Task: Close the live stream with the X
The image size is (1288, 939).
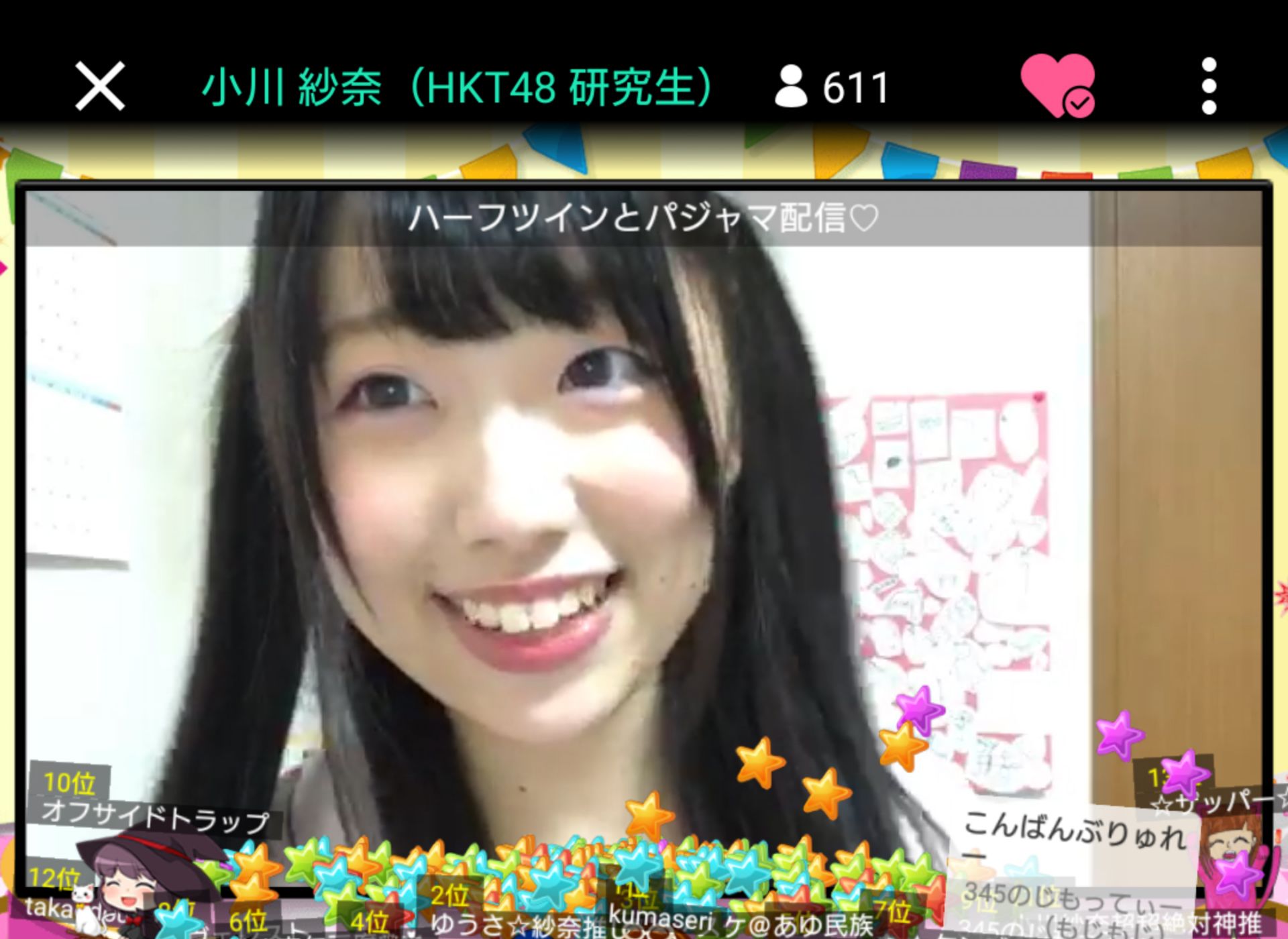Action: pyautogui.click(x=100, y=87)
